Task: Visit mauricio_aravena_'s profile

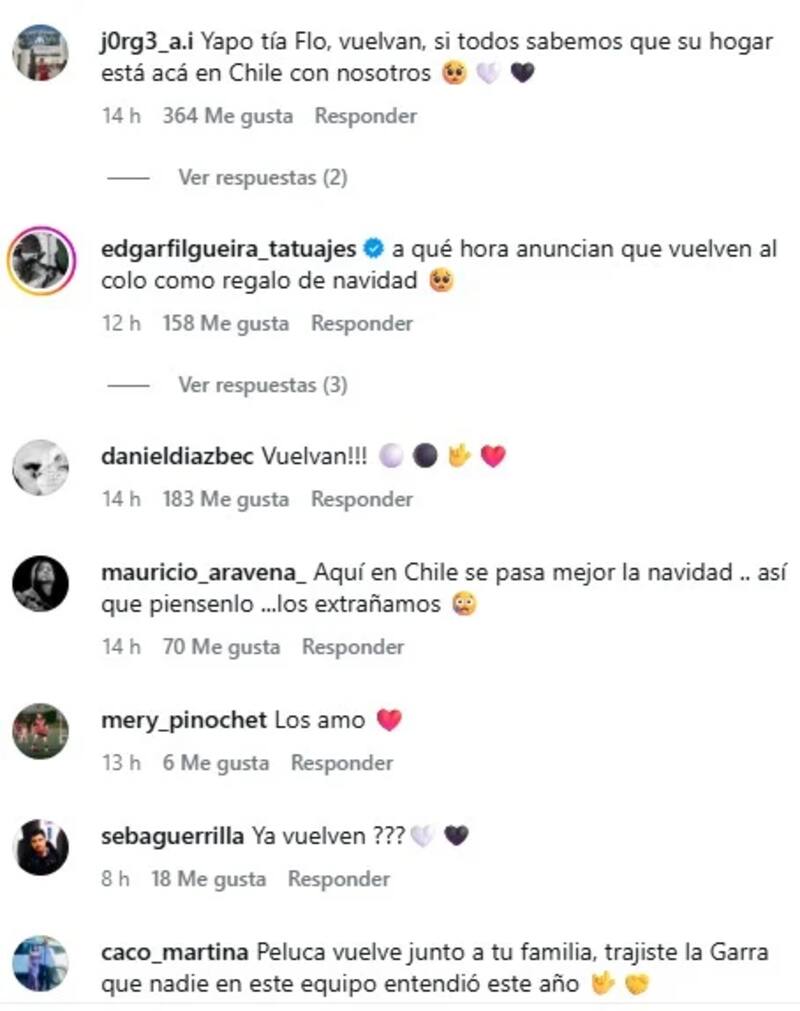Action: click(x=203, y=573)
